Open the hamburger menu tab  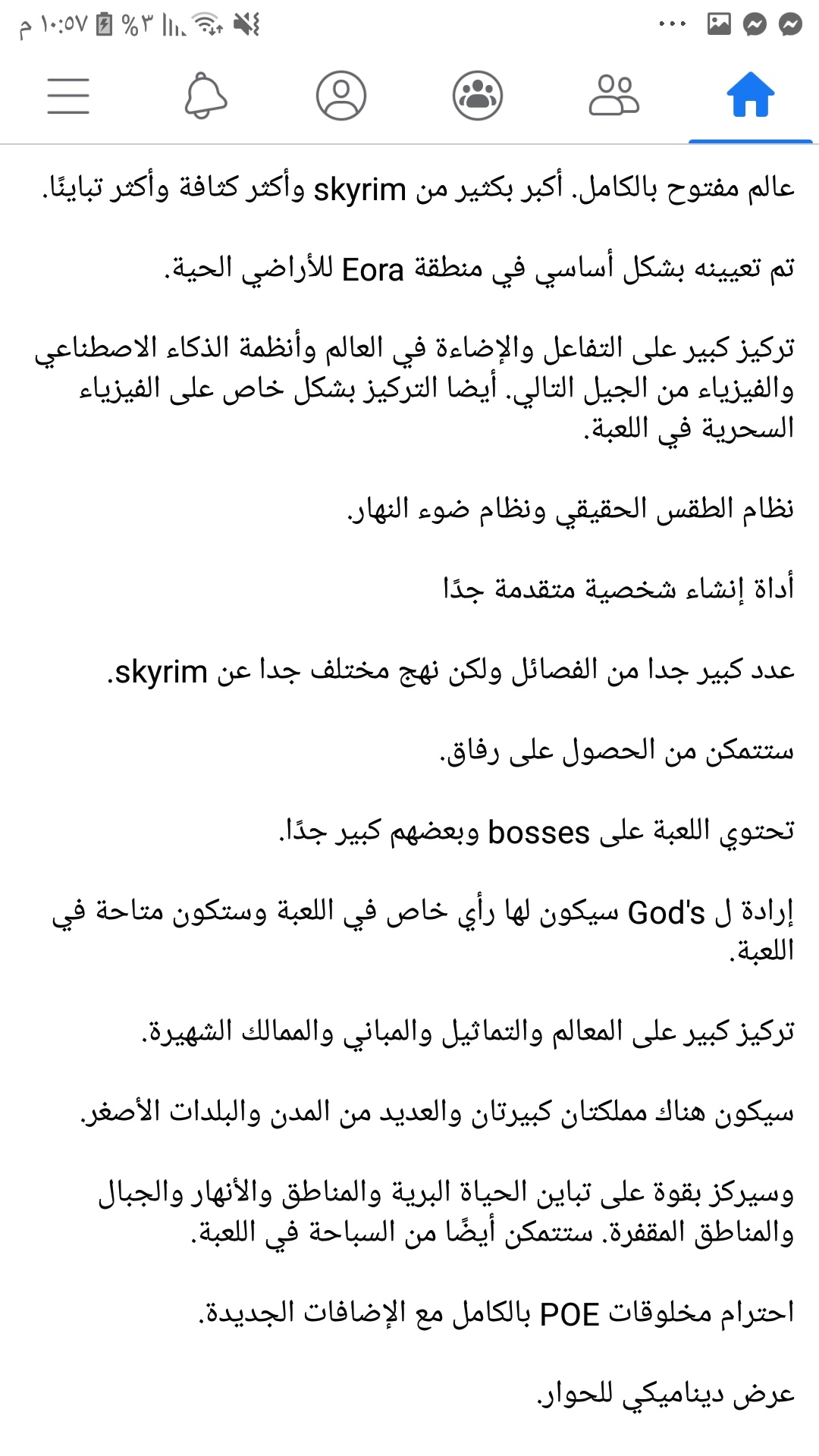coord(68,96)
